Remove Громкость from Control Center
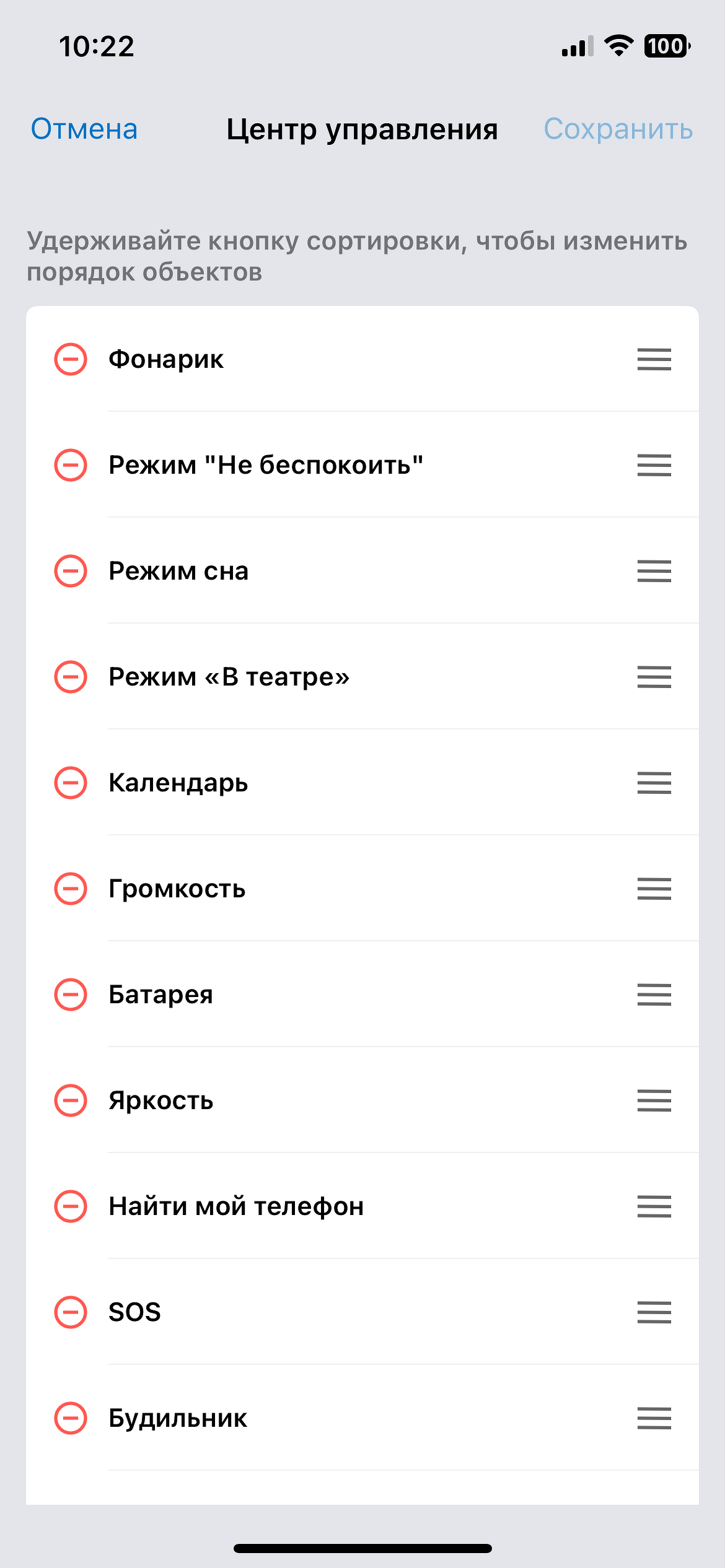Screen dimensions: 725x1568 [71, 889]
